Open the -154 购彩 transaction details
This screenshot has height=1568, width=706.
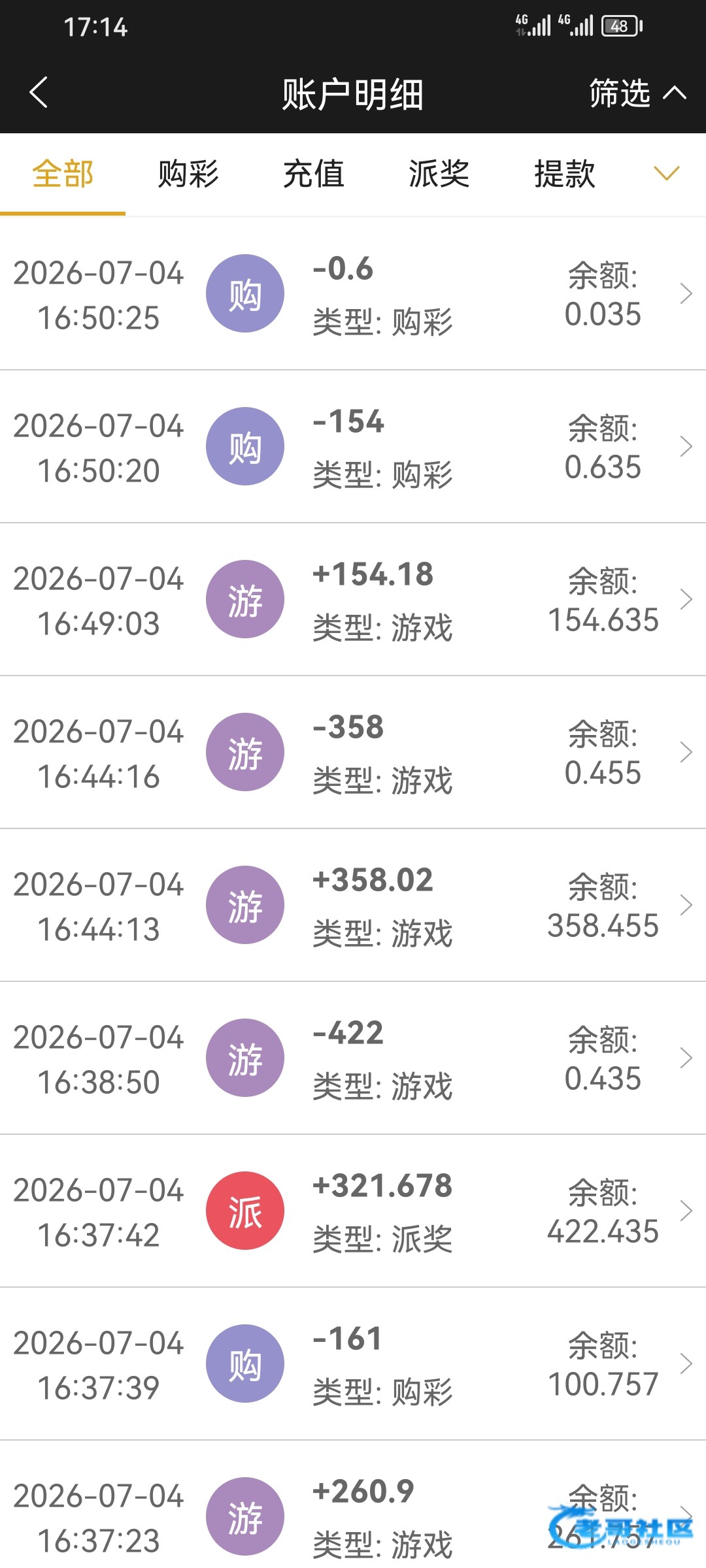pyautogui.click(x=353, y=447)
